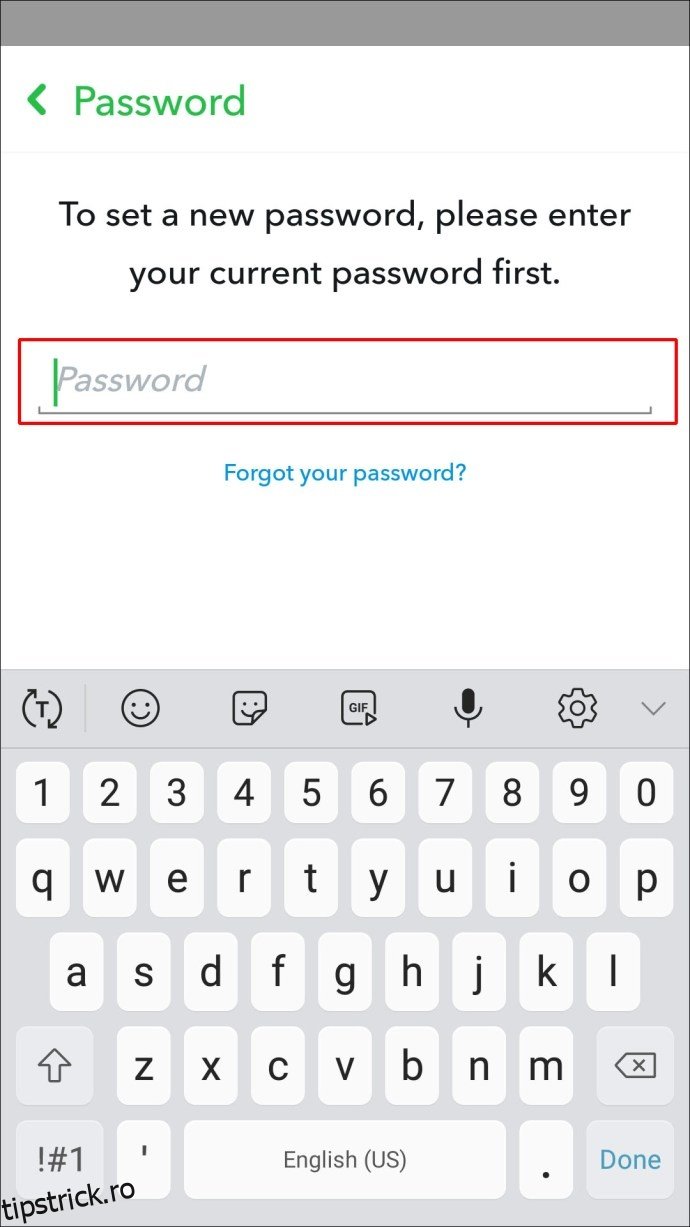Open keyboard settings gear
Image resolution: width=690 pixels, height=1227 pixels.
click(x=577, y=709)
